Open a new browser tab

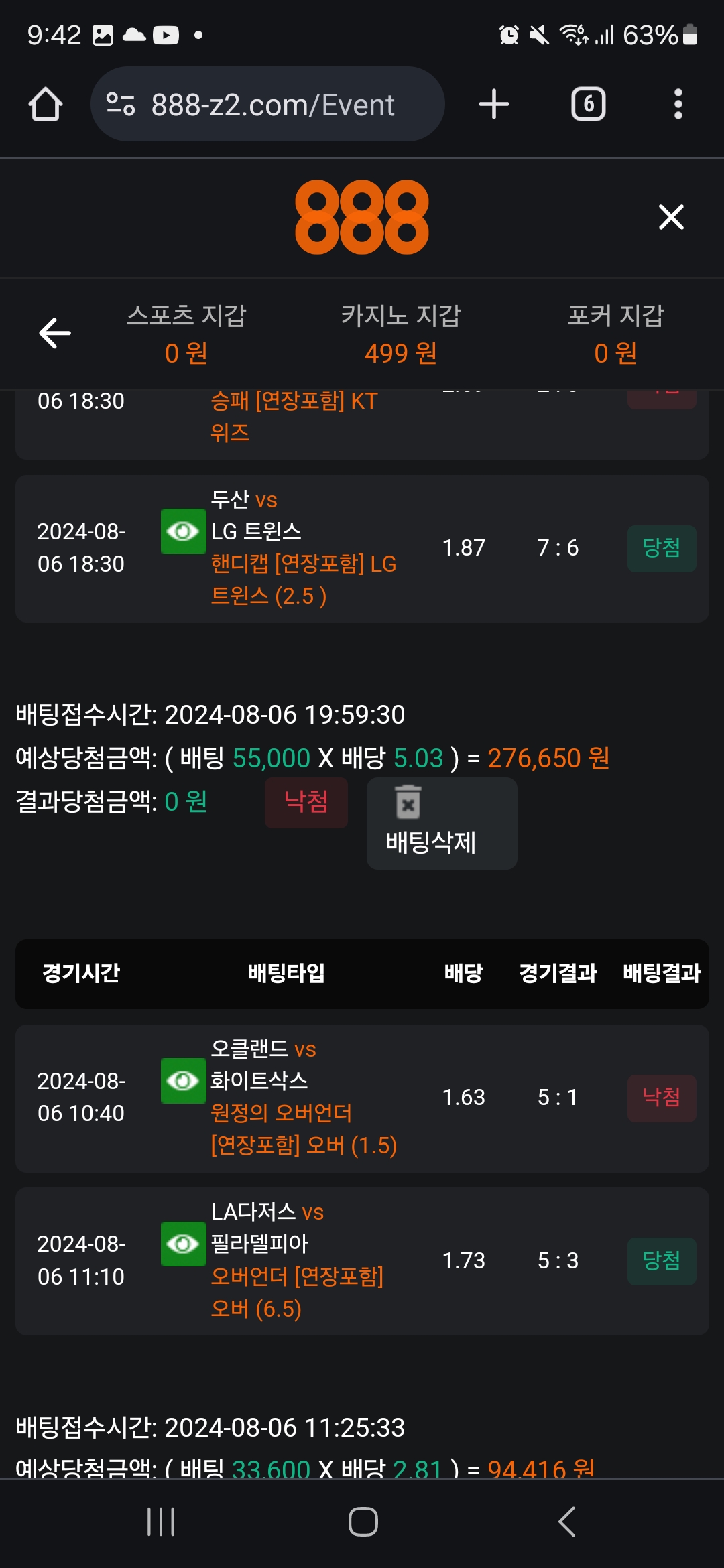494,105
